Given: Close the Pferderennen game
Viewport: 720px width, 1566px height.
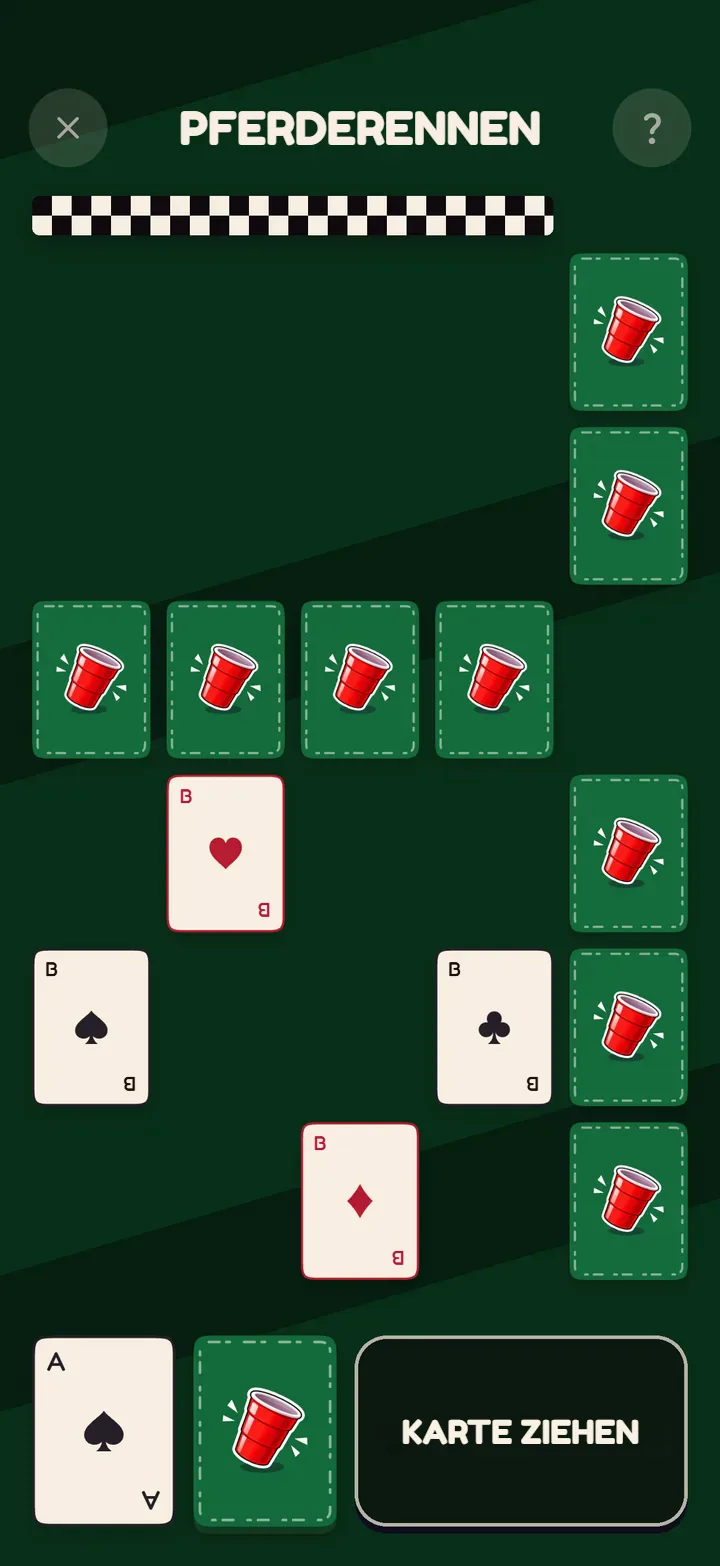Looking at the screenshot, I should tap(68, 128).
